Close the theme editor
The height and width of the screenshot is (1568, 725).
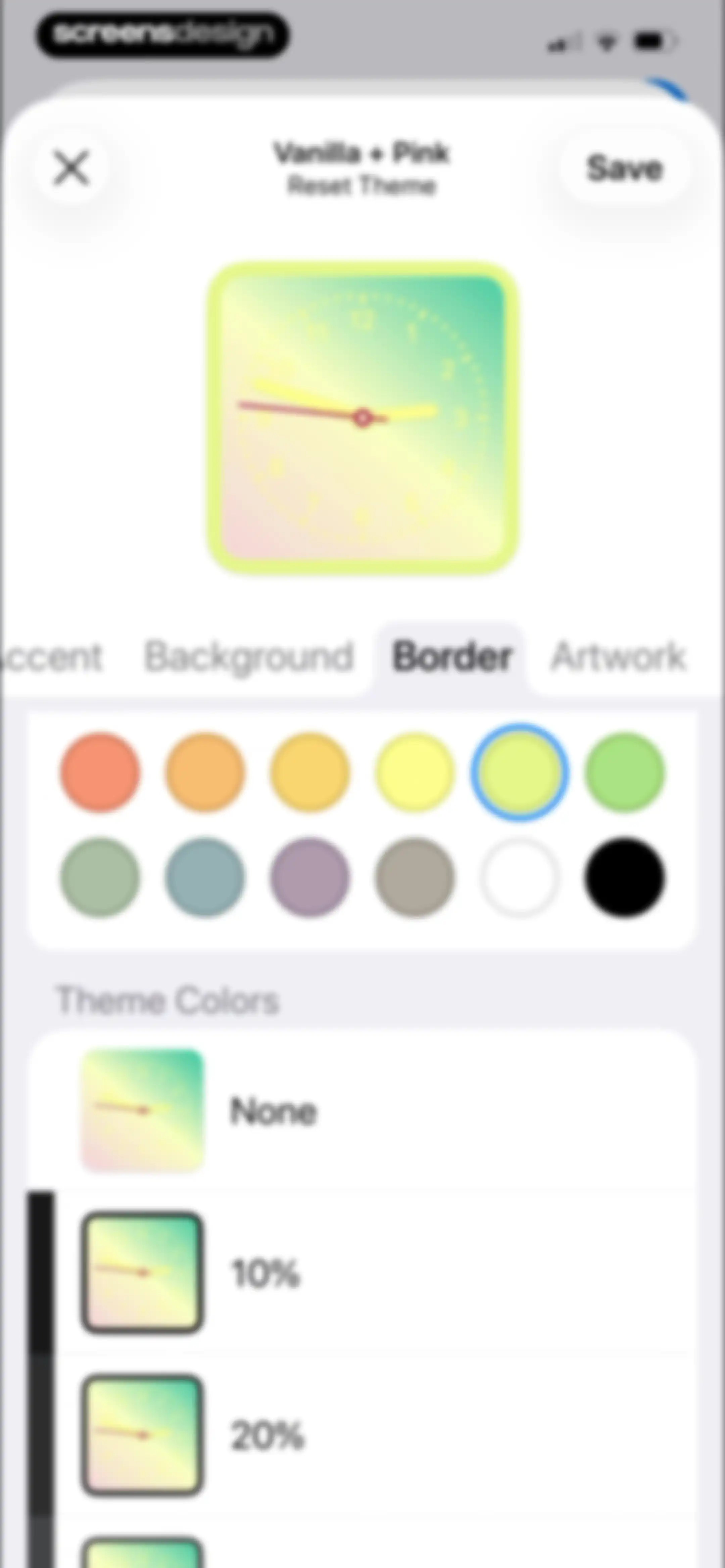point(72,169)
